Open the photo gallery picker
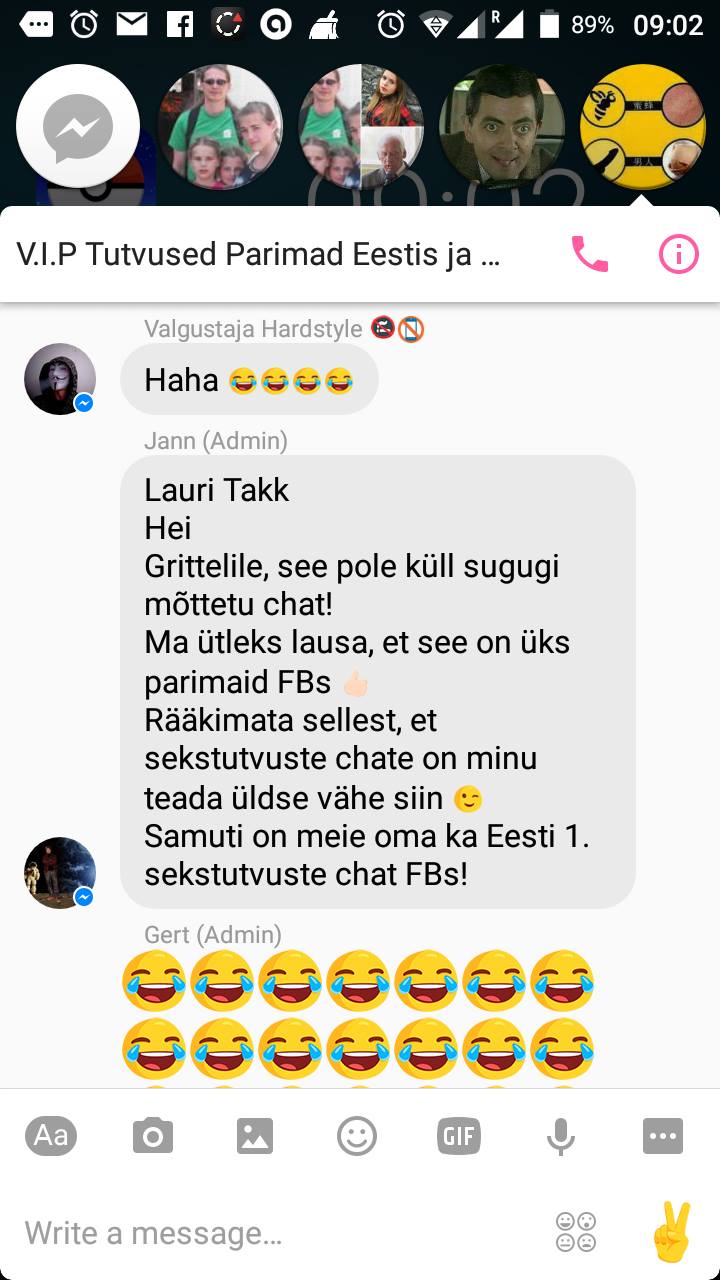720x1280 pixels. 255,1136
